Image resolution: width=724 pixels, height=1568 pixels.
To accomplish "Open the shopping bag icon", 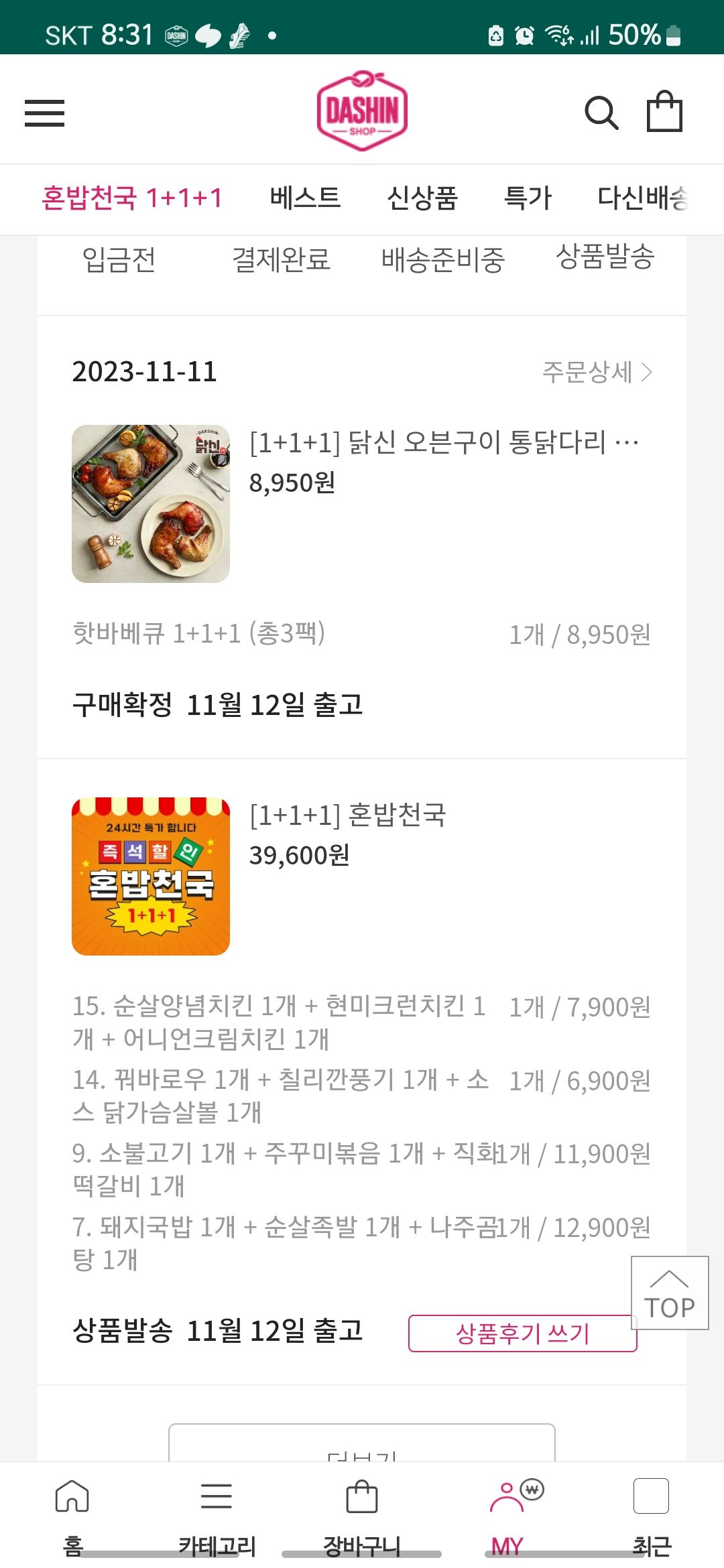I will [664, 113].
